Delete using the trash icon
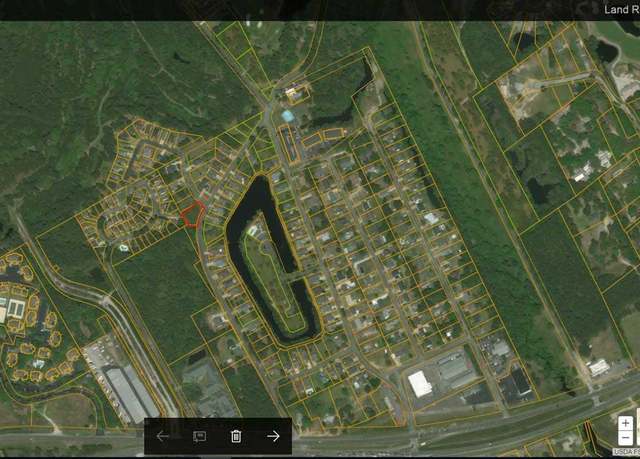 coord(236,436)
